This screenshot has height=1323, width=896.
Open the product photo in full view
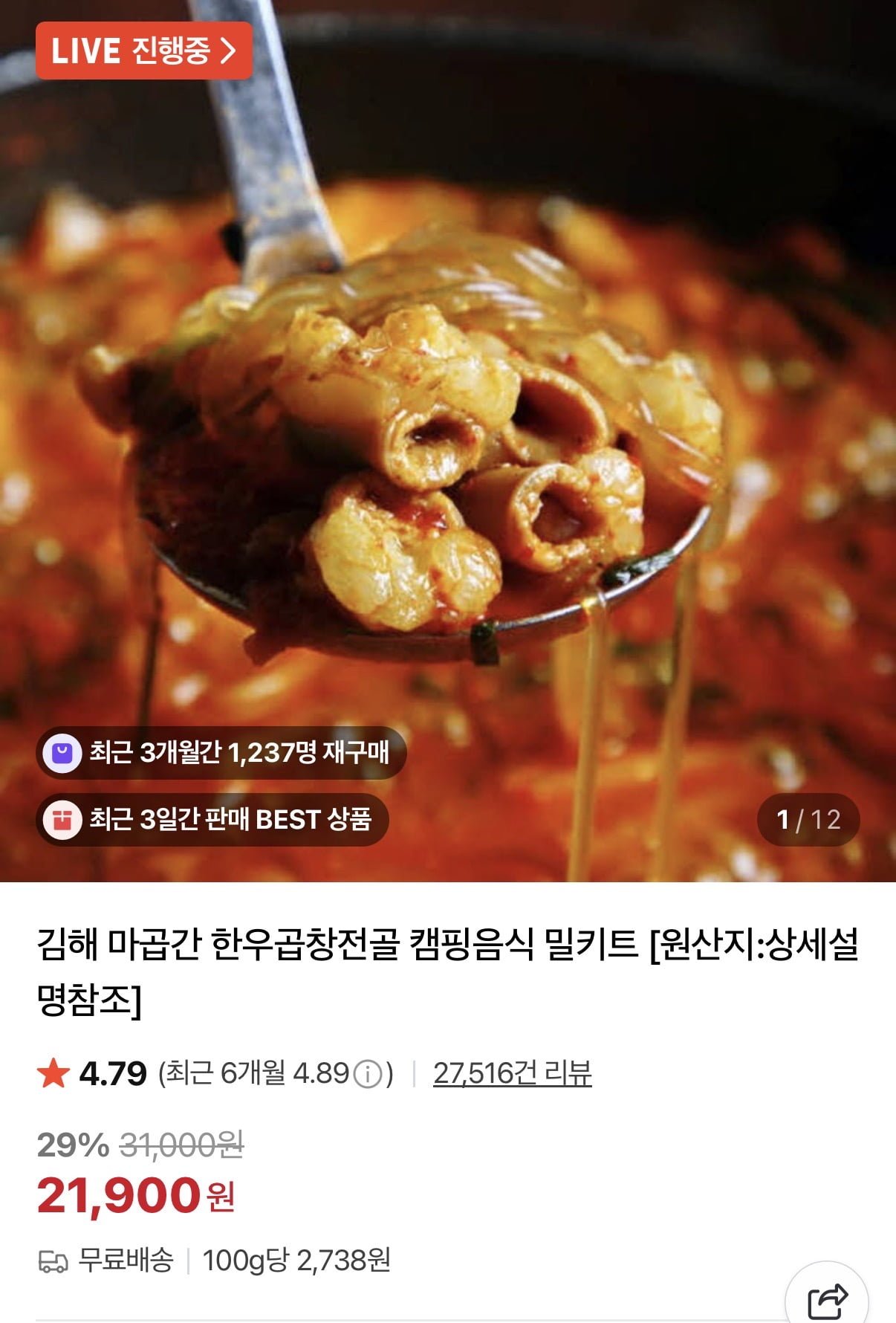coord(448,446)
